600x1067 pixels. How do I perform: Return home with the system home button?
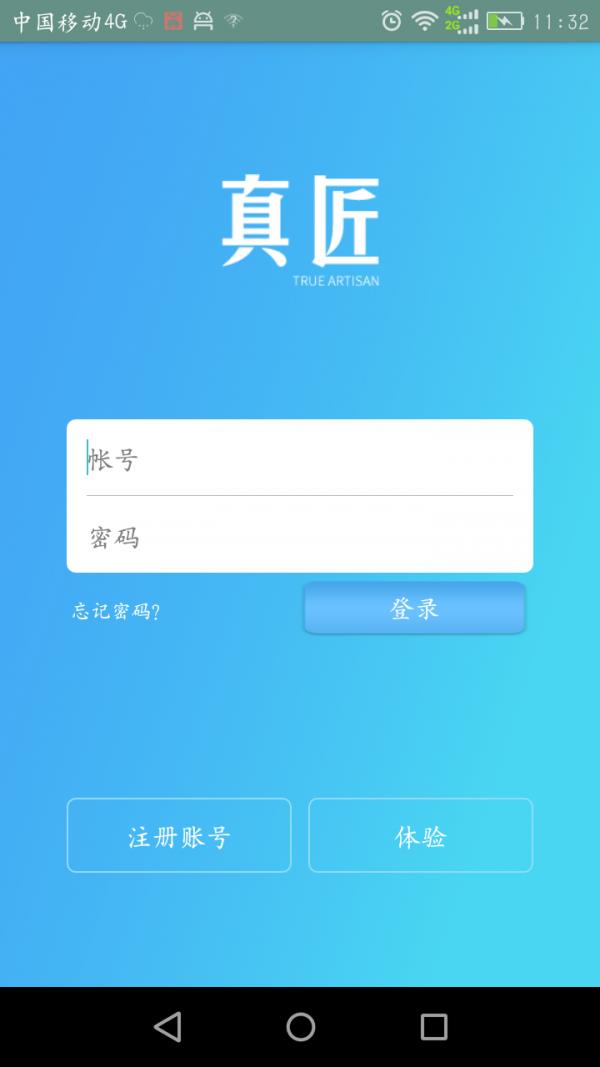(300, 1026)
